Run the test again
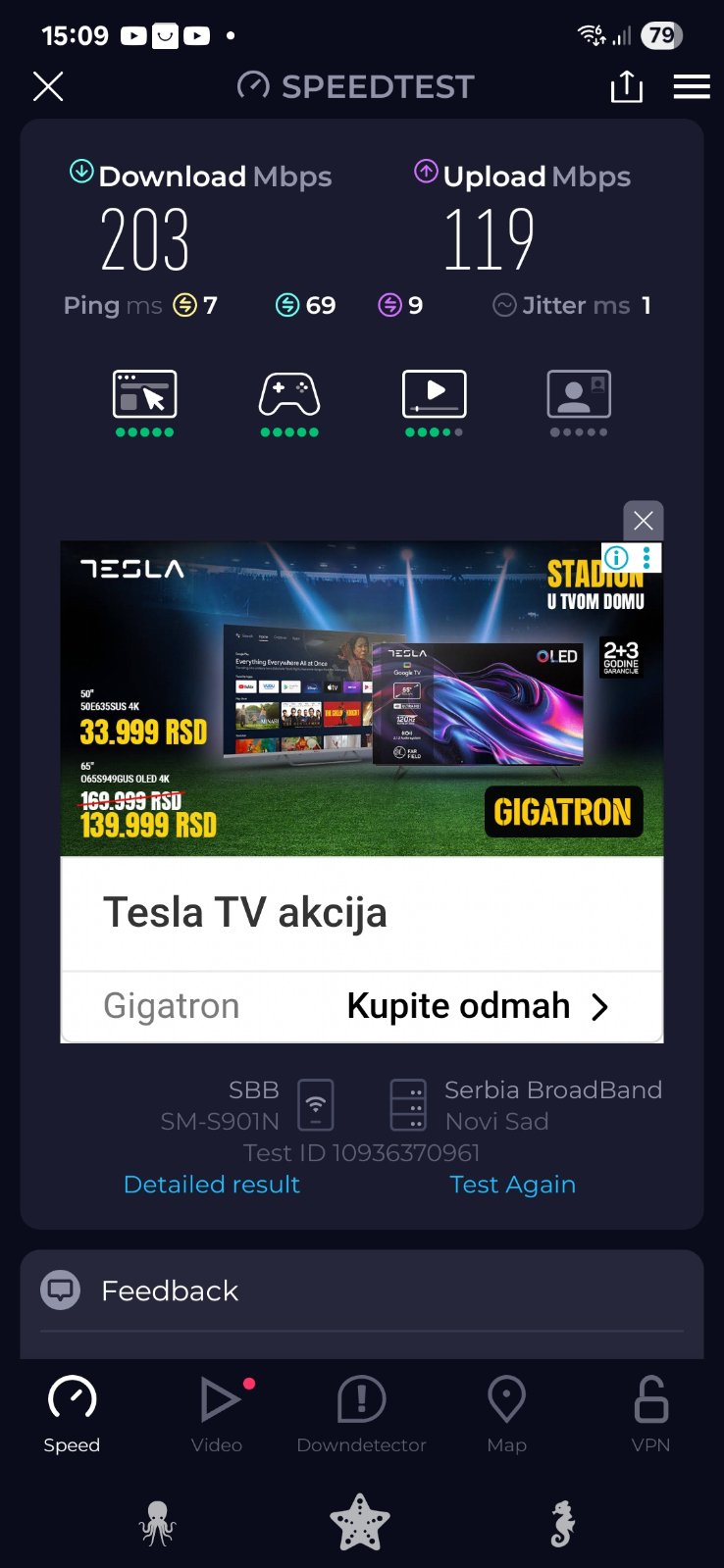The height and width of the screenshot is (1568, 724). point(512,1185)
